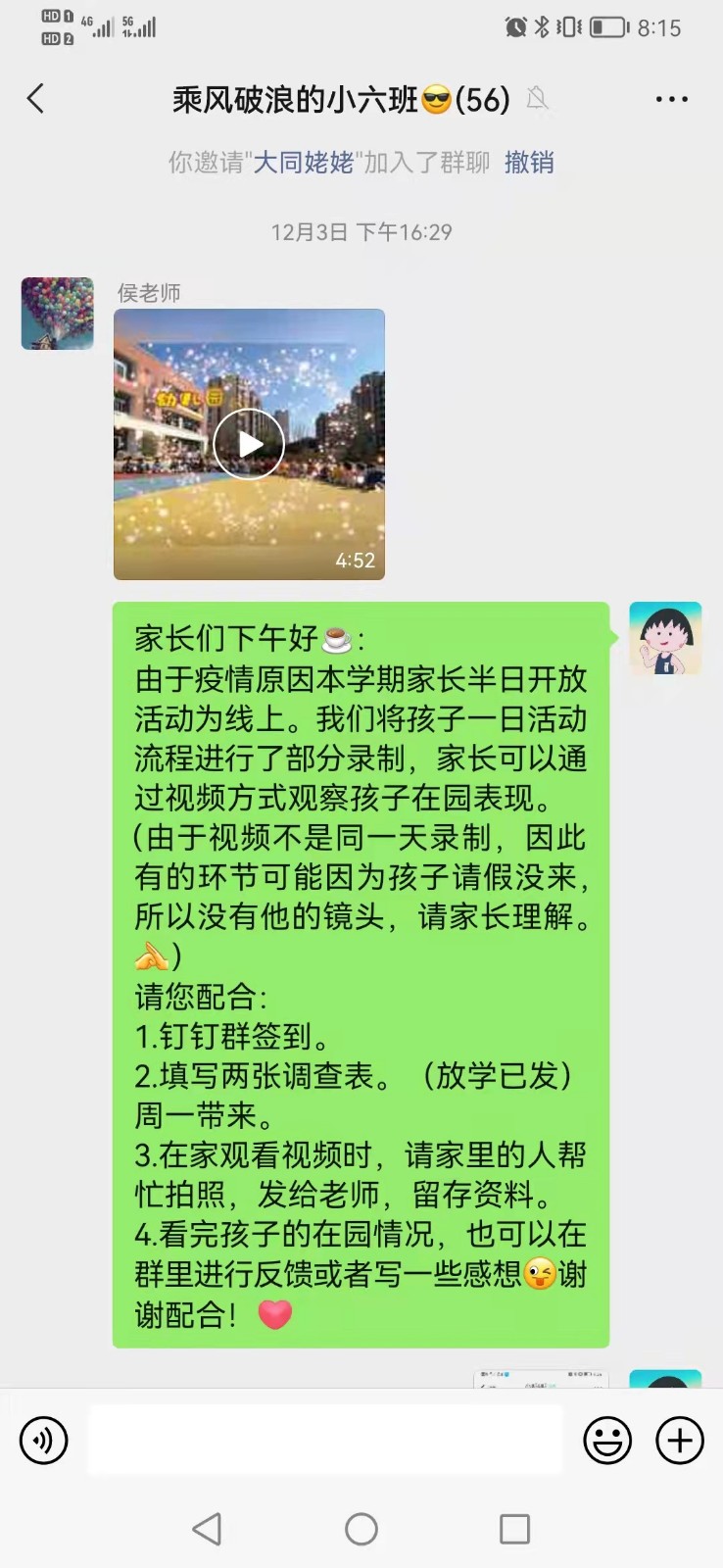Open 侯老师's balloon avatar
The image size is (723, 1568).
click(58, 314)
